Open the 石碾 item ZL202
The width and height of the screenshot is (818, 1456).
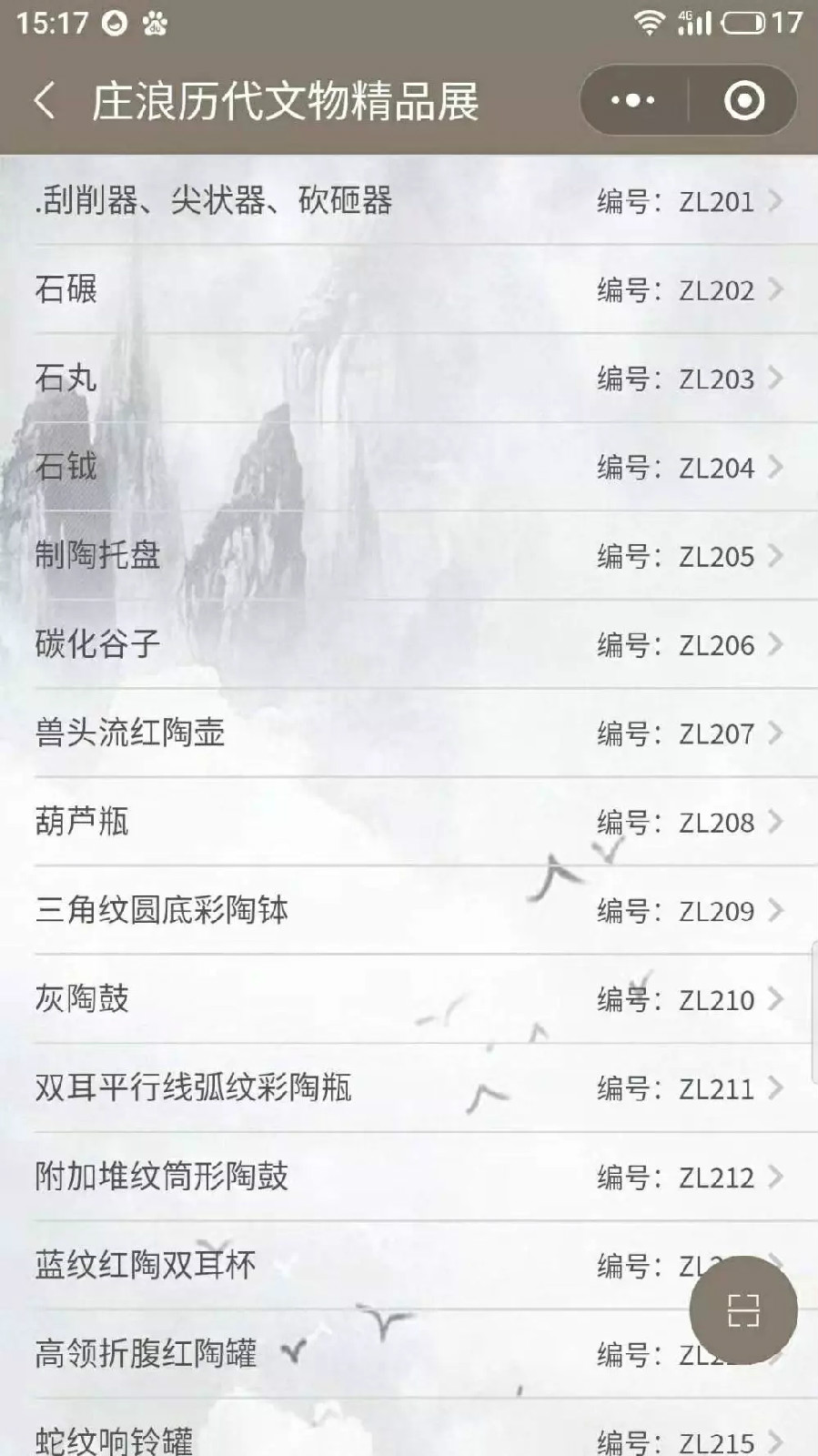click(409, 289)
